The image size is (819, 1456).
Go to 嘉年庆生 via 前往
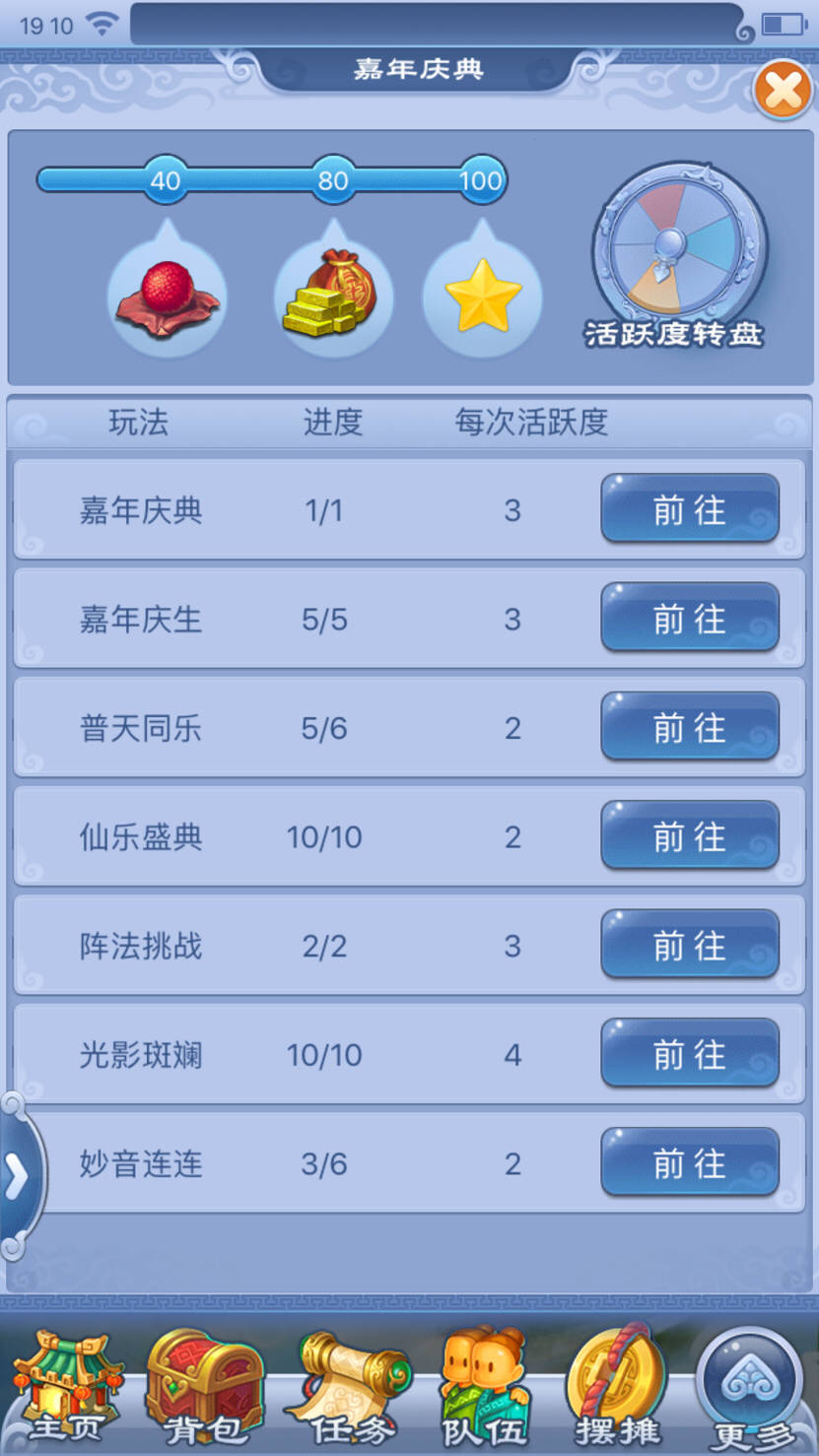click(x=690, y=619)
